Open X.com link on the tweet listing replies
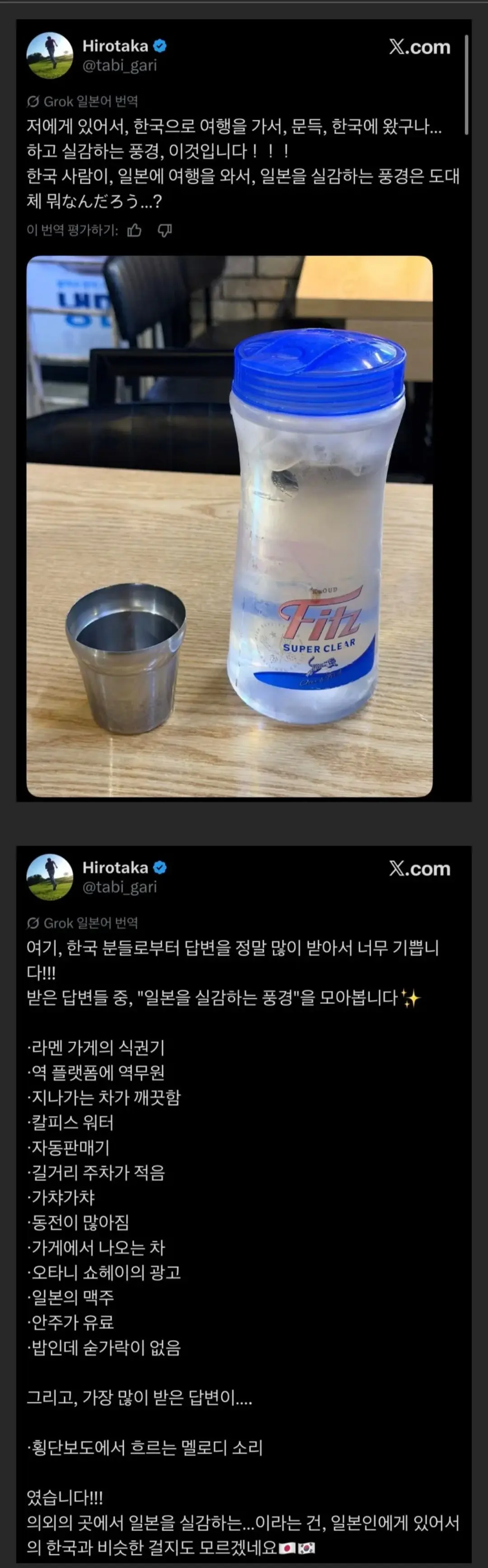488x1568 pixels. click(x=419, y=869)
